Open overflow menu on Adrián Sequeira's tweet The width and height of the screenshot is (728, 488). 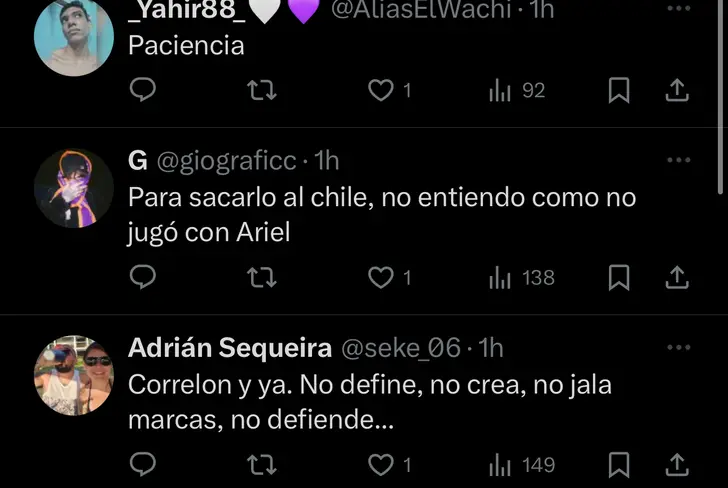[x=679, y=347]
